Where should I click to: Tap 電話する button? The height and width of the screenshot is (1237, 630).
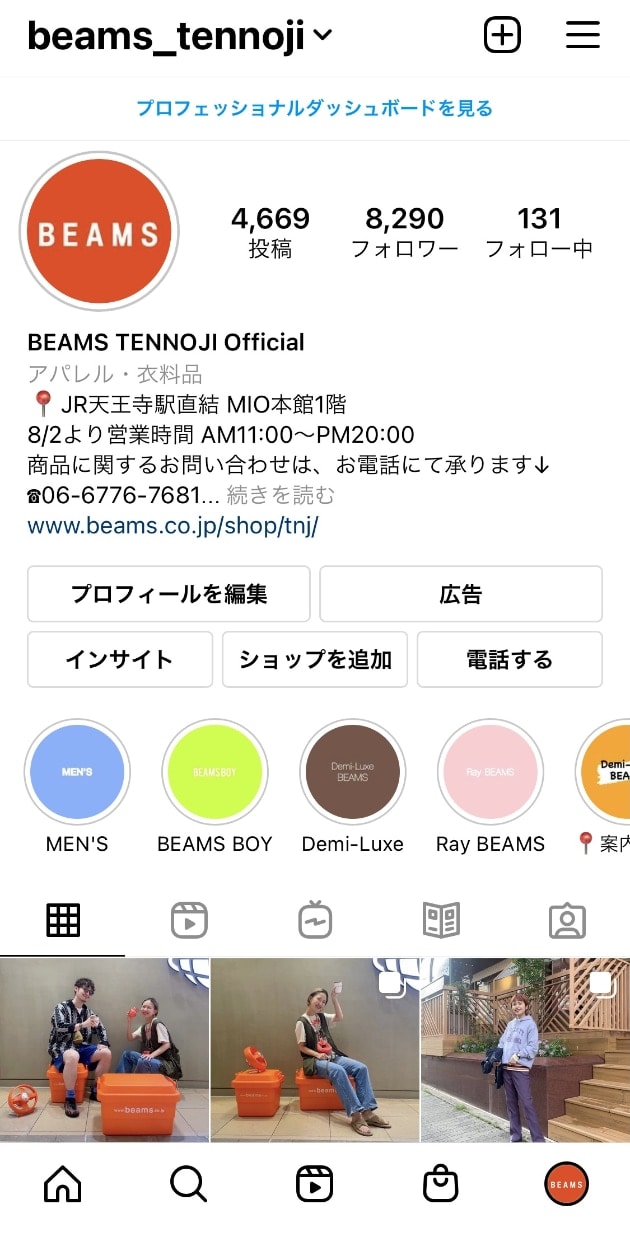click(x=509, y=660)
